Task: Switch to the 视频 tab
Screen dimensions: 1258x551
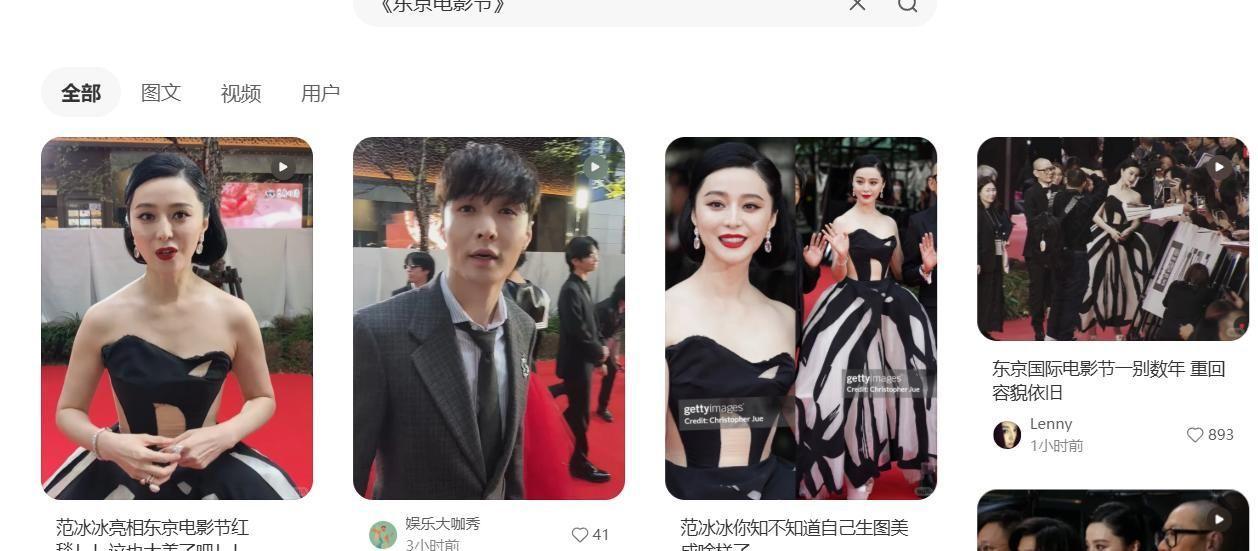Action: 241,93
